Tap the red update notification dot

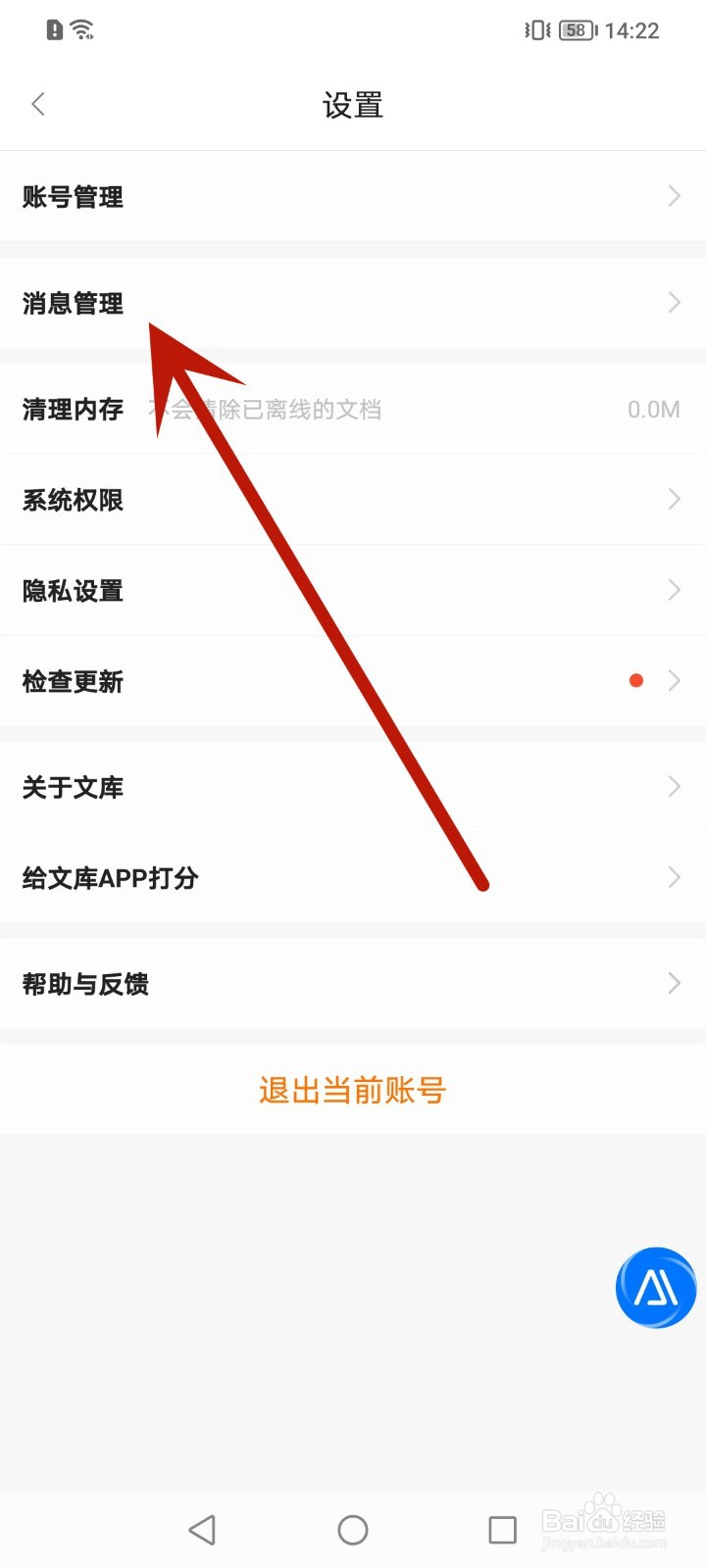[x=636, y=680]
